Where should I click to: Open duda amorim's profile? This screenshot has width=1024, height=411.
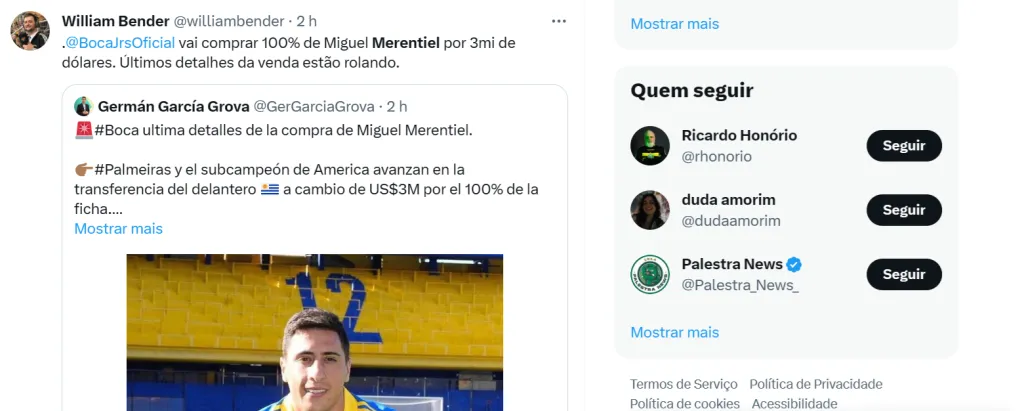coord(728,200)
